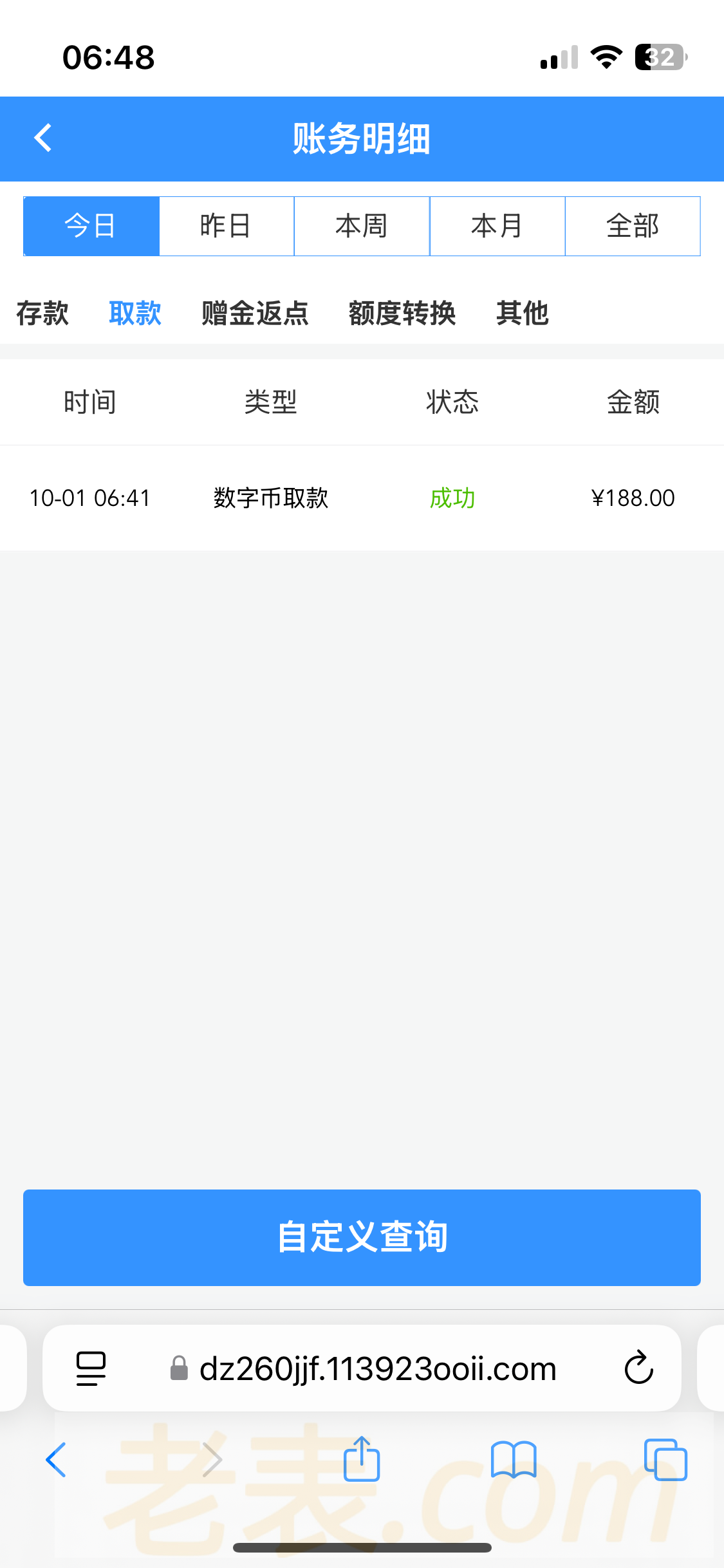Tap the 自定义查询 button
The image size is (724, 1568).
pos(362,1237)
